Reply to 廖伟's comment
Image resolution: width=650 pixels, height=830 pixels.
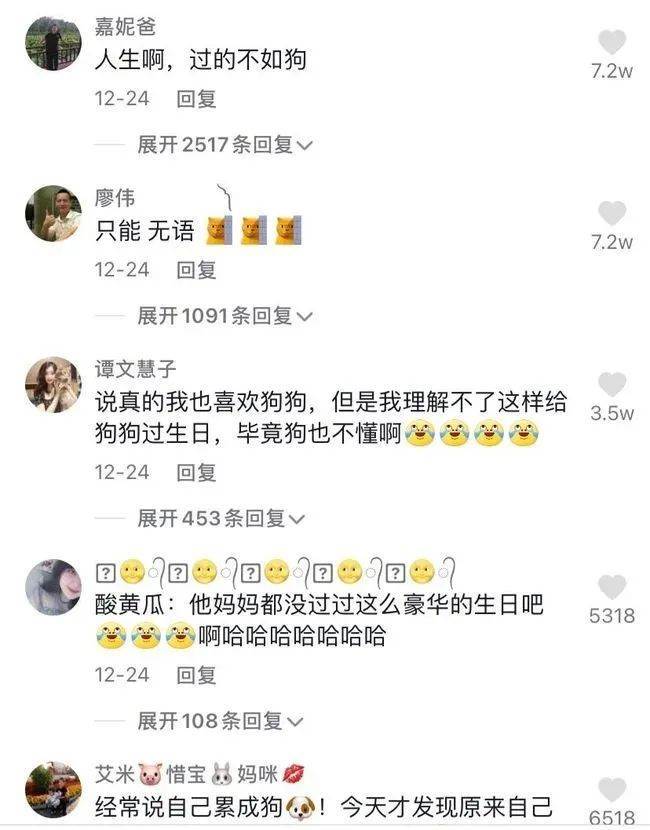(196, 270)
